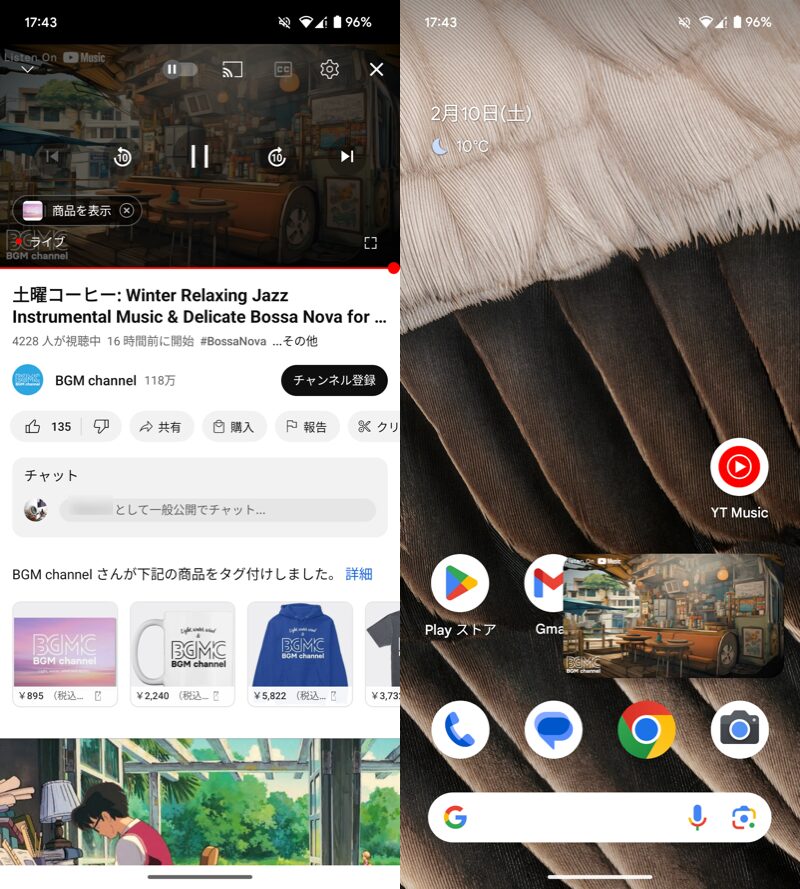Launch YT Music app

[739, 468]
